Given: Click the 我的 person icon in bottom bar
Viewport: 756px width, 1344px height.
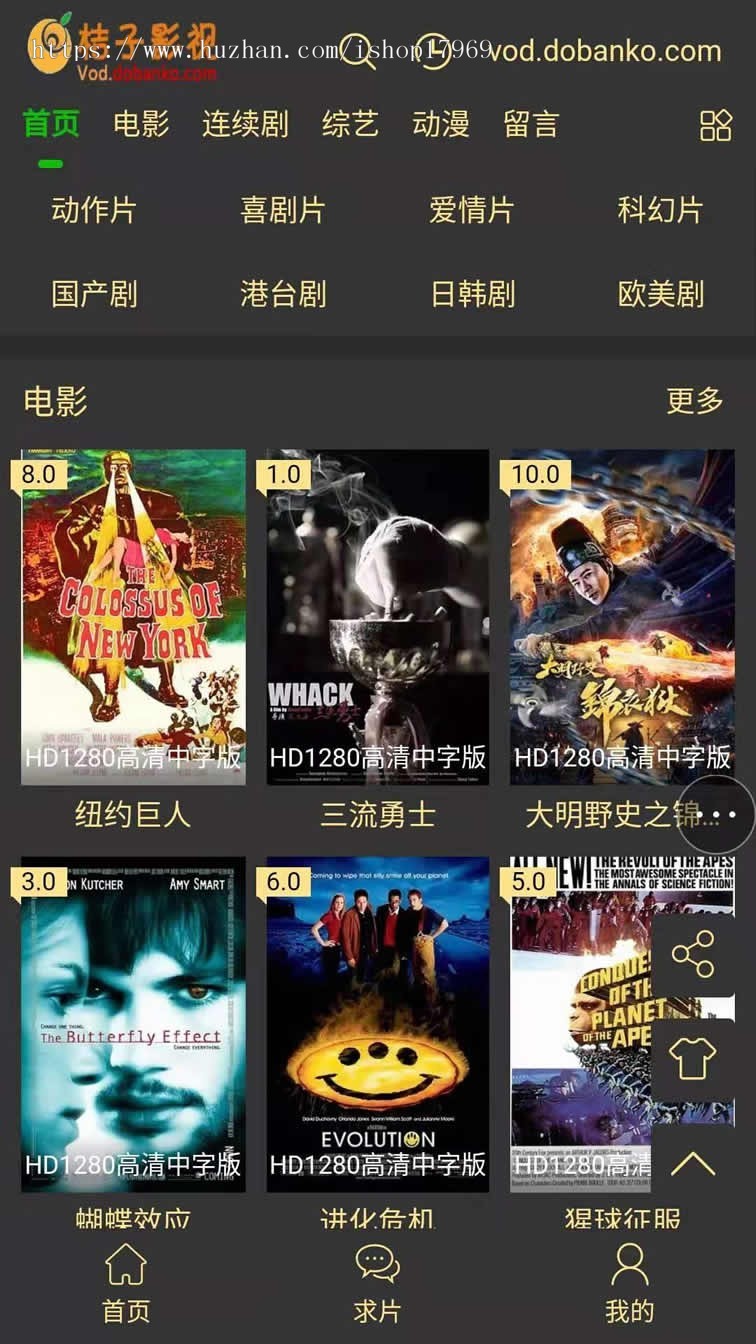Looking at the screenshot, I should (628, 1265).
